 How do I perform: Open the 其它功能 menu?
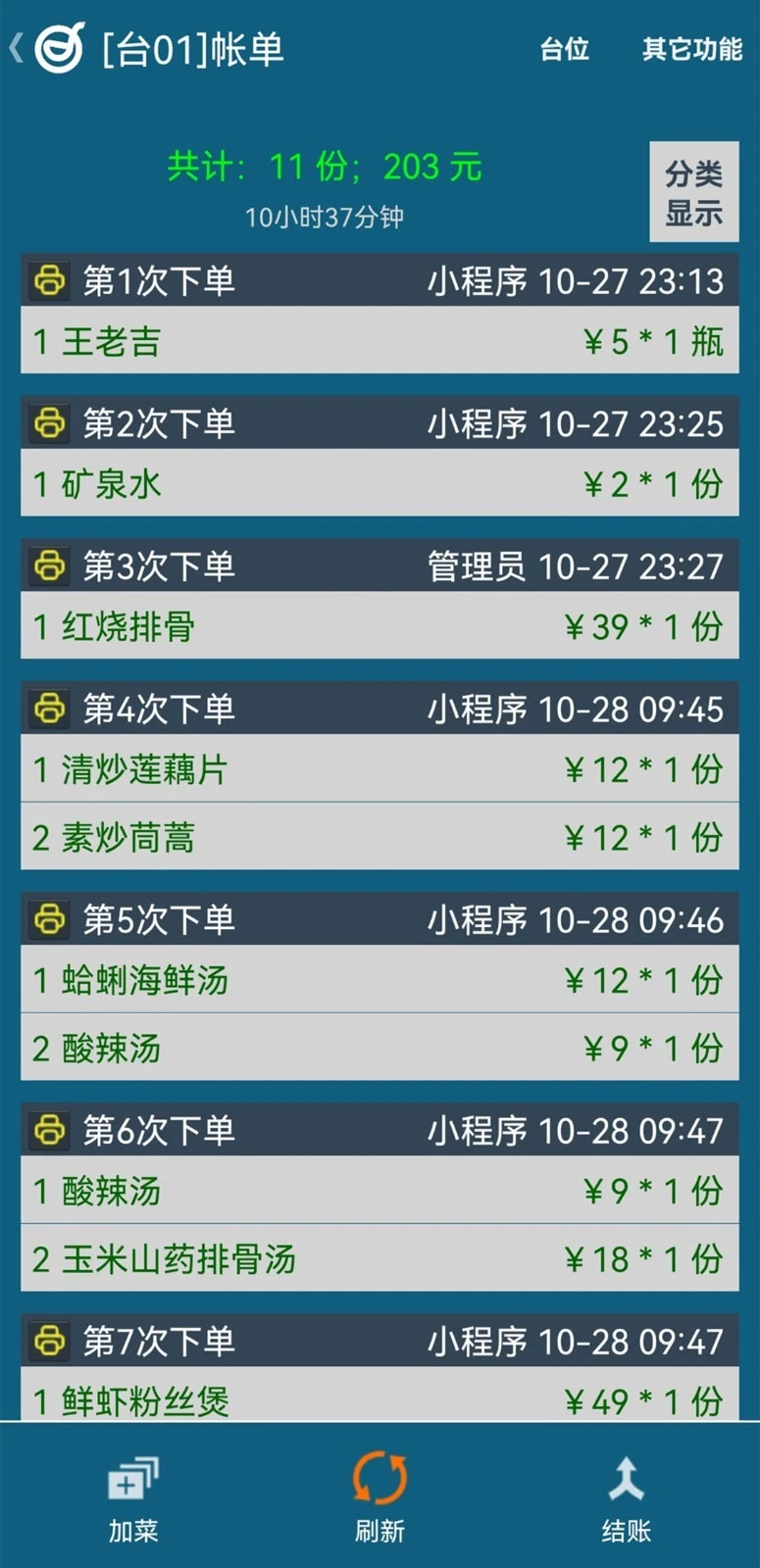click(x=693, y=50)
